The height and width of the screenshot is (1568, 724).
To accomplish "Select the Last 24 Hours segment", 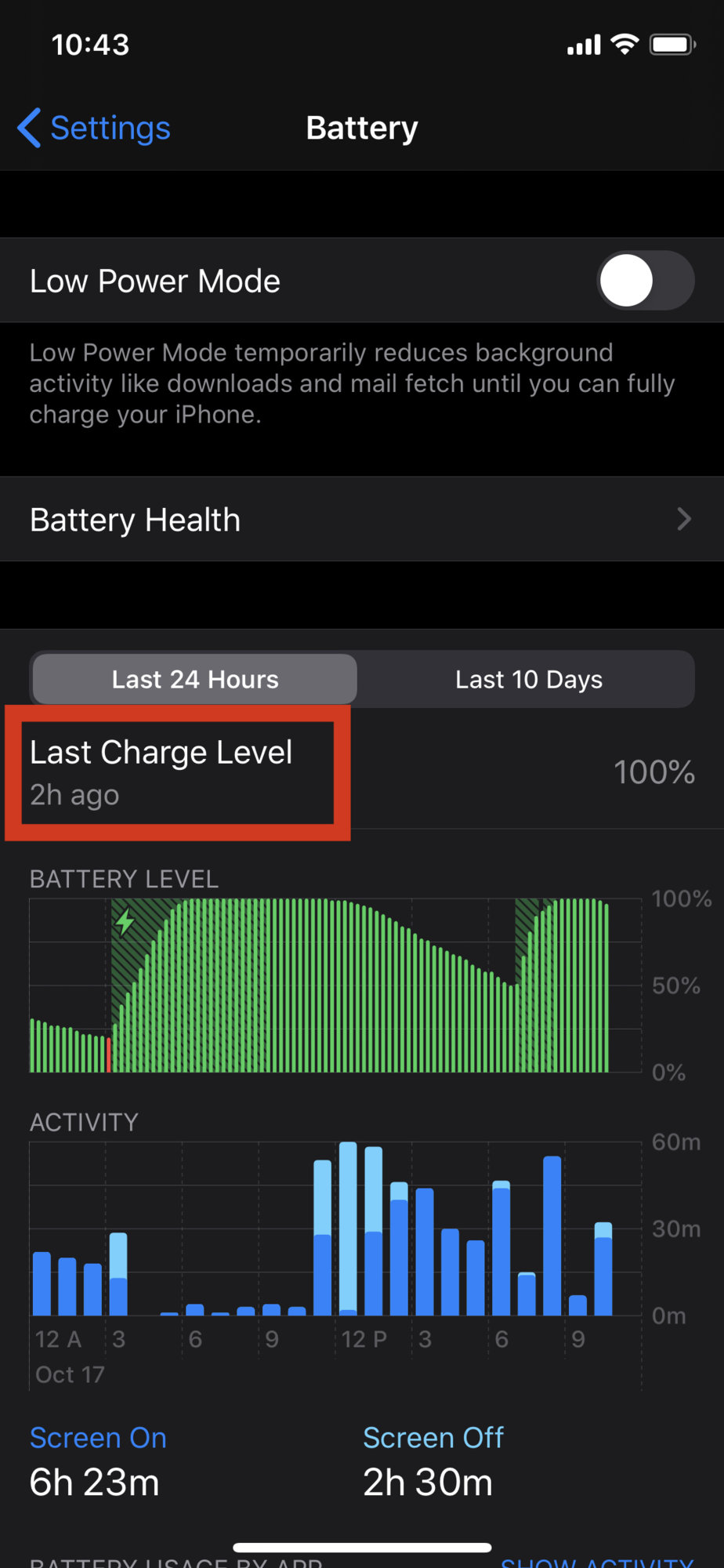I will click(194, 679).
